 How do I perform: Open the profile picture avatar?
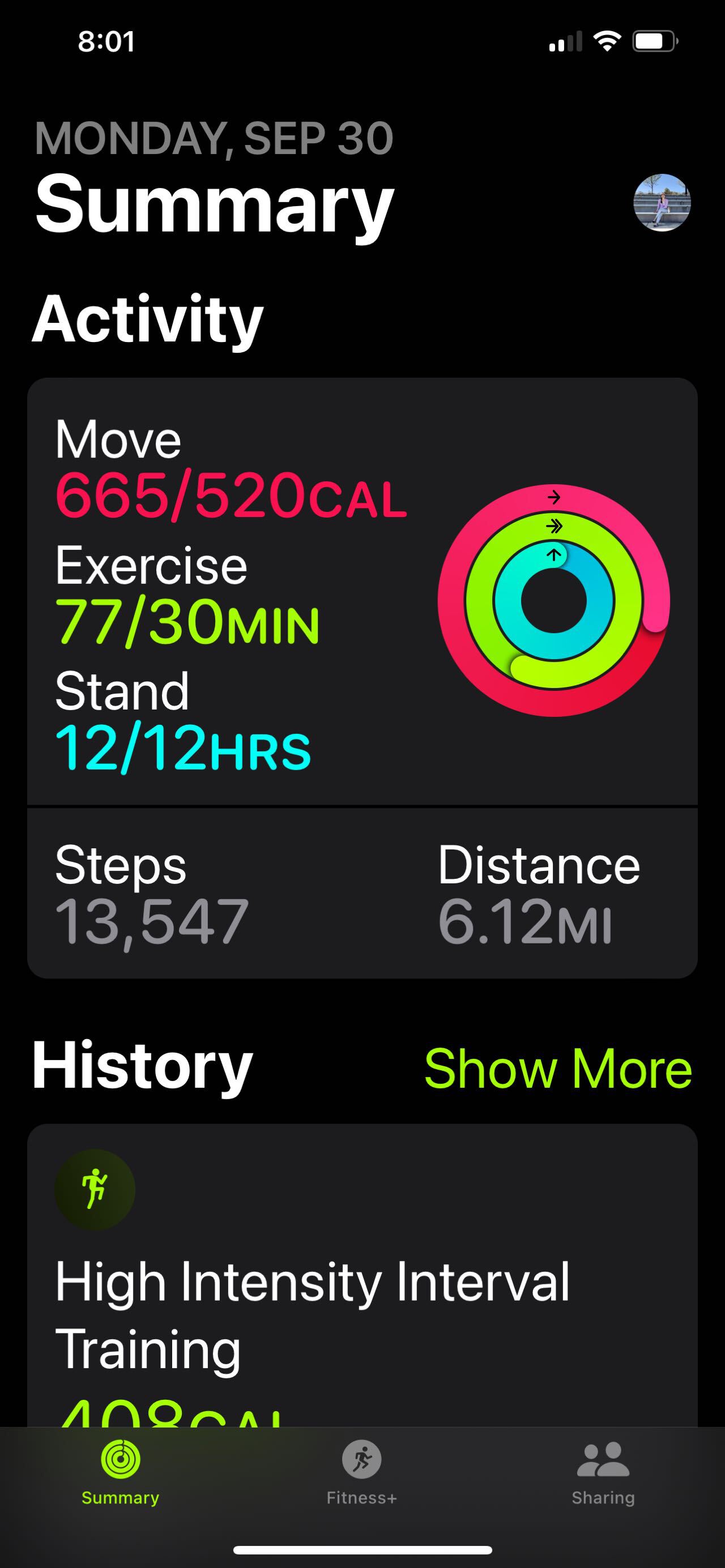662,203
